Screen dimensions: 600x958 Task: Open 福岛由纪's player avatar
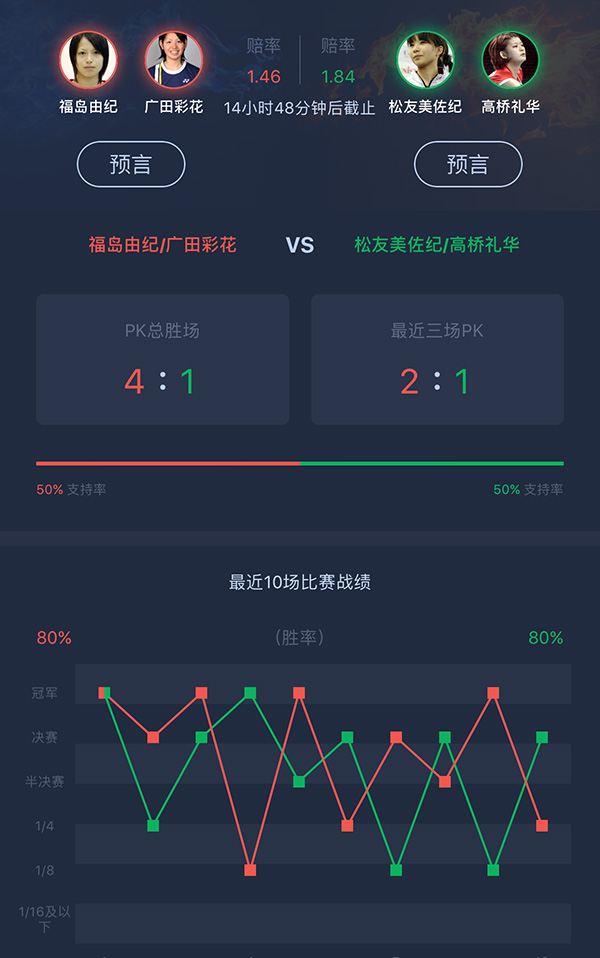click(x=88, y=60)
